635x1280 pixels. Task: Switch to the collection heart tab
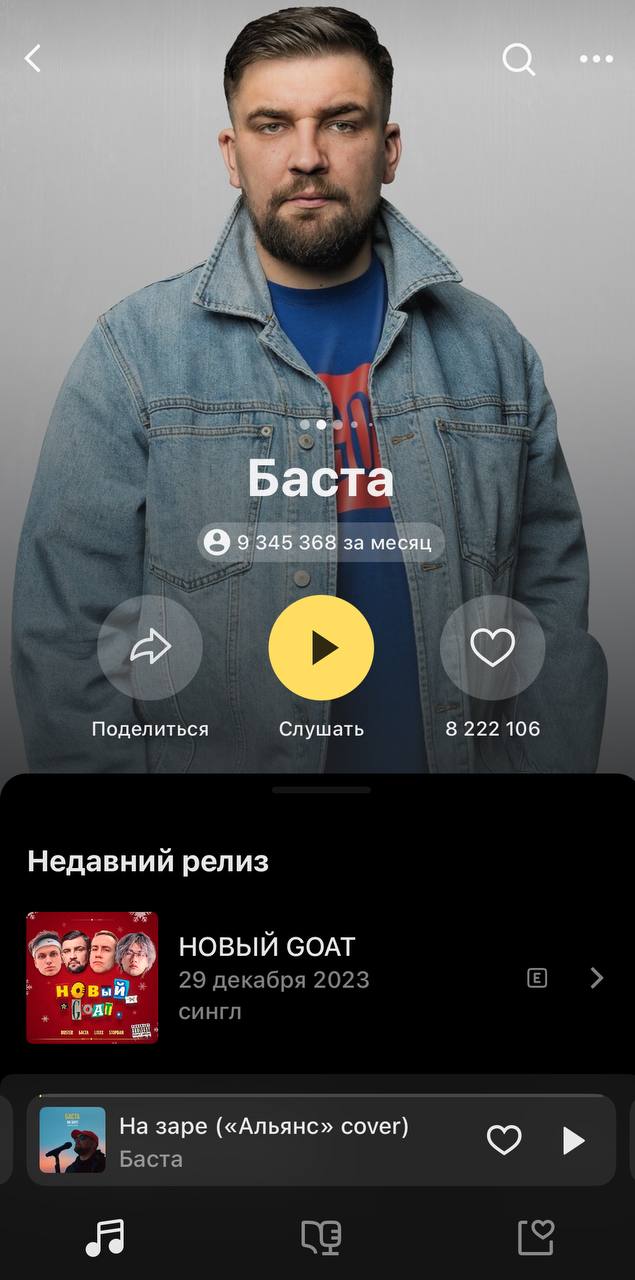[x=536, y=1238]
